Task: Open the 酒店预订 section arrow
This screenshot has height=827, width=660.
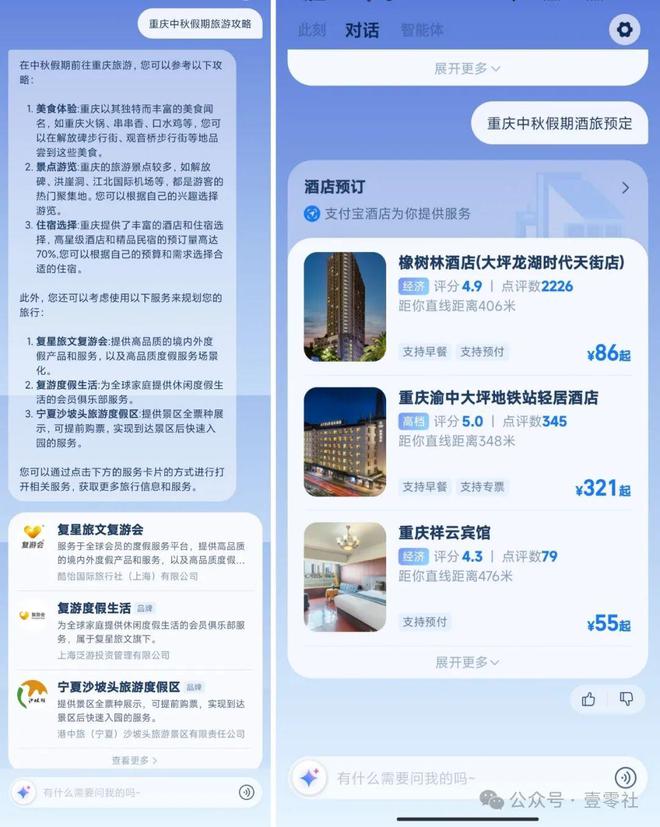Action: point(625,187)
